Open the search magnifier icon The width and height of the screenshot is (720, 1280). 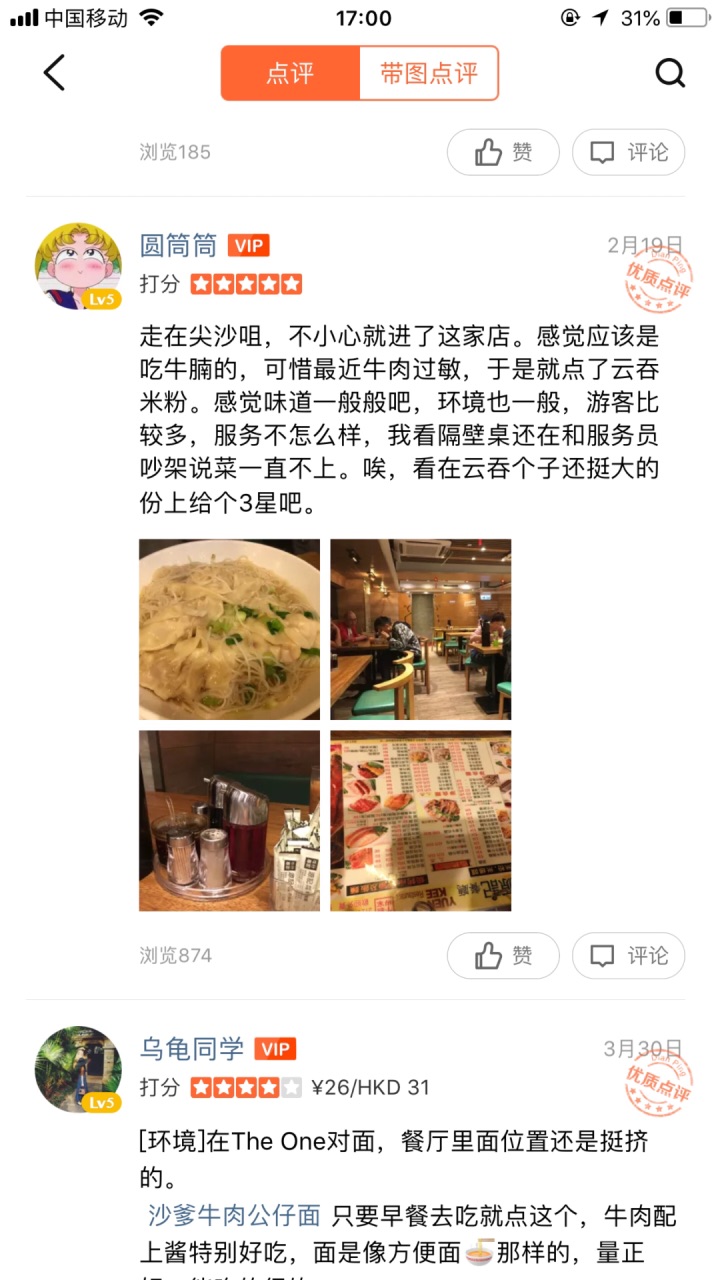click(669, 73)
